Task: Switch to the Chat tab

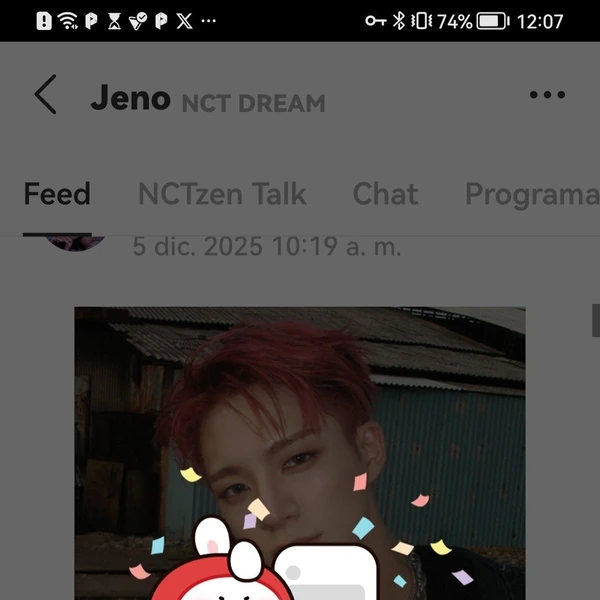Action: [x=385, y=194]
